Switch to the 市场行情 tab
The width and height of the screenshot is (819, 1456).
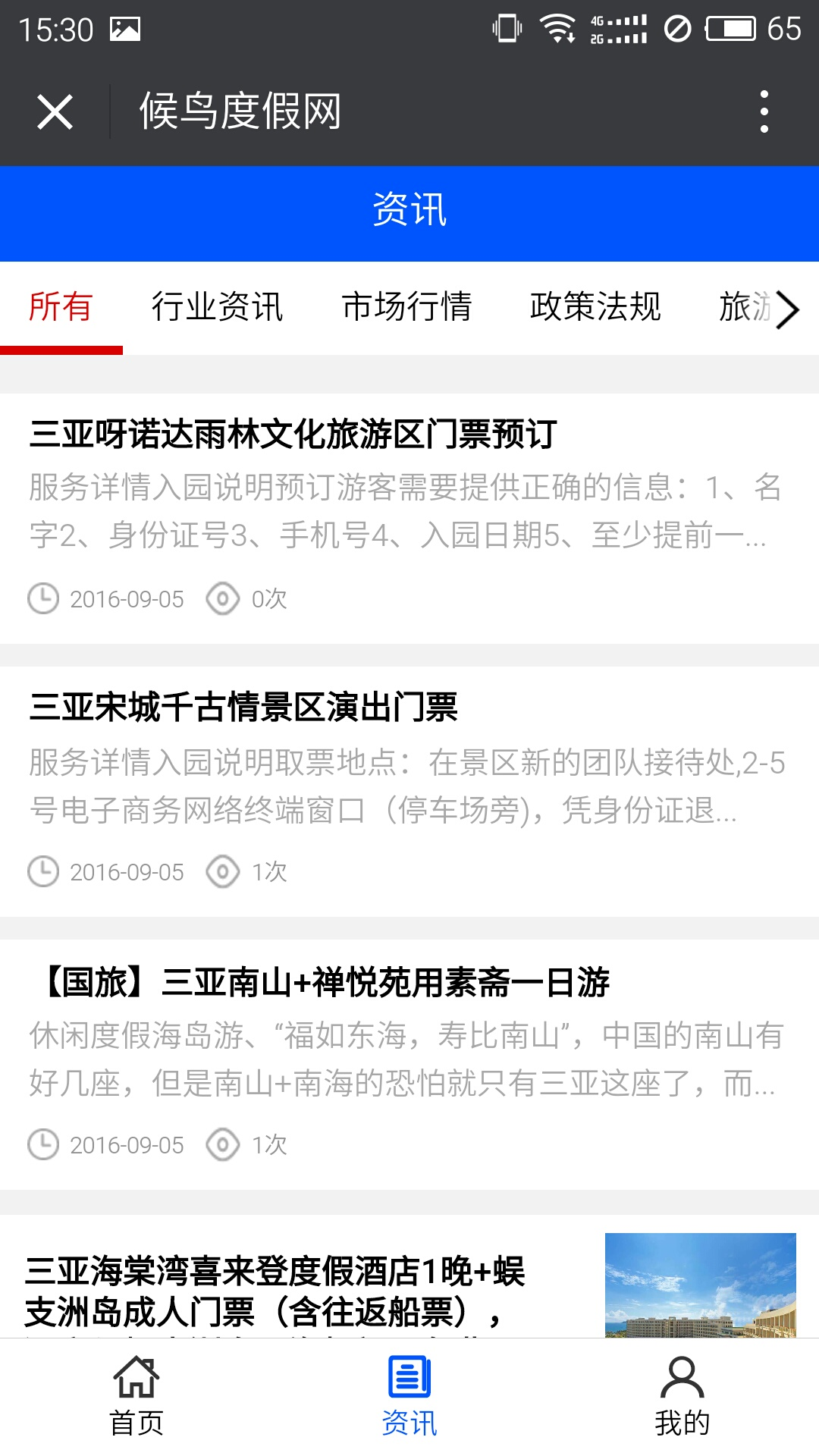pyautogui.click(x=406, y=307)
